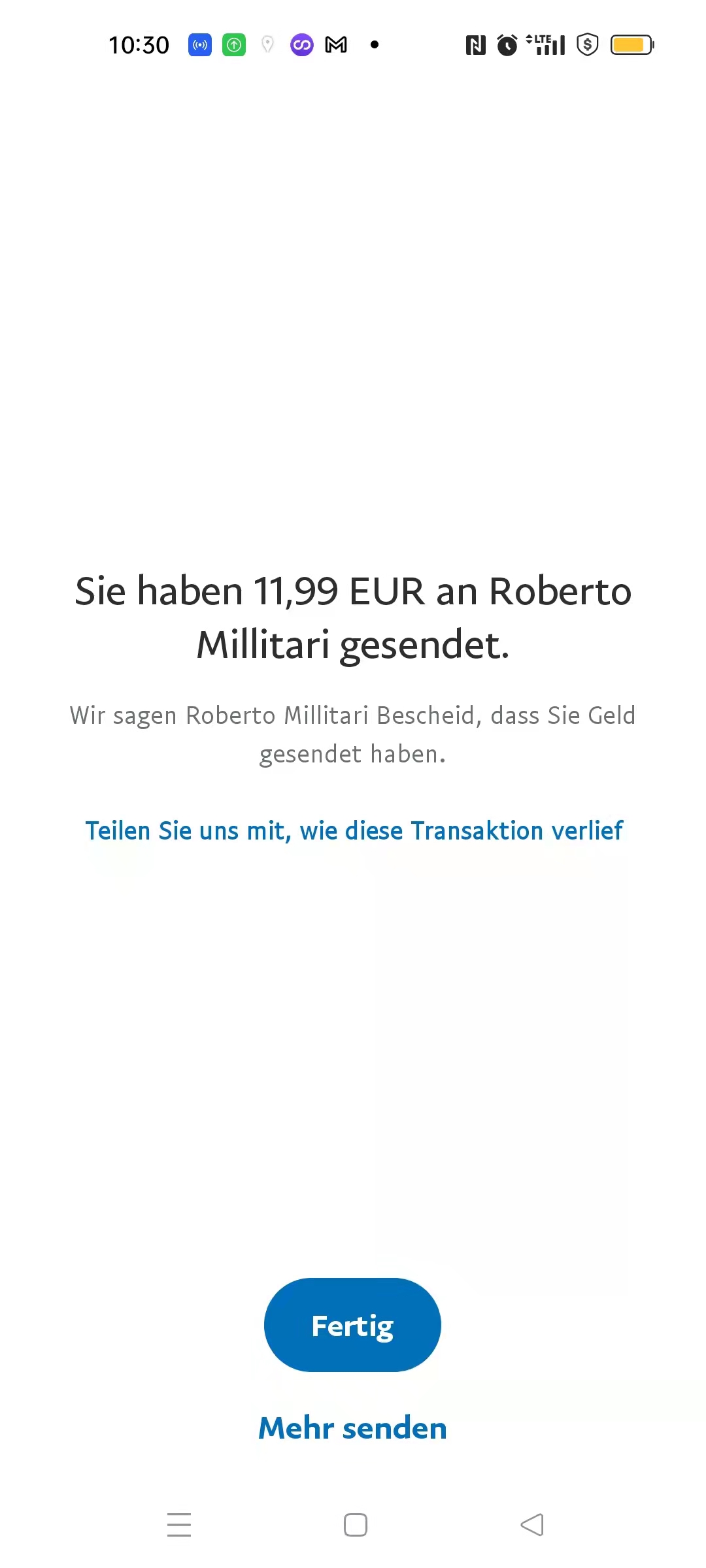Go to the home screen via the home button

(355, 1525)
